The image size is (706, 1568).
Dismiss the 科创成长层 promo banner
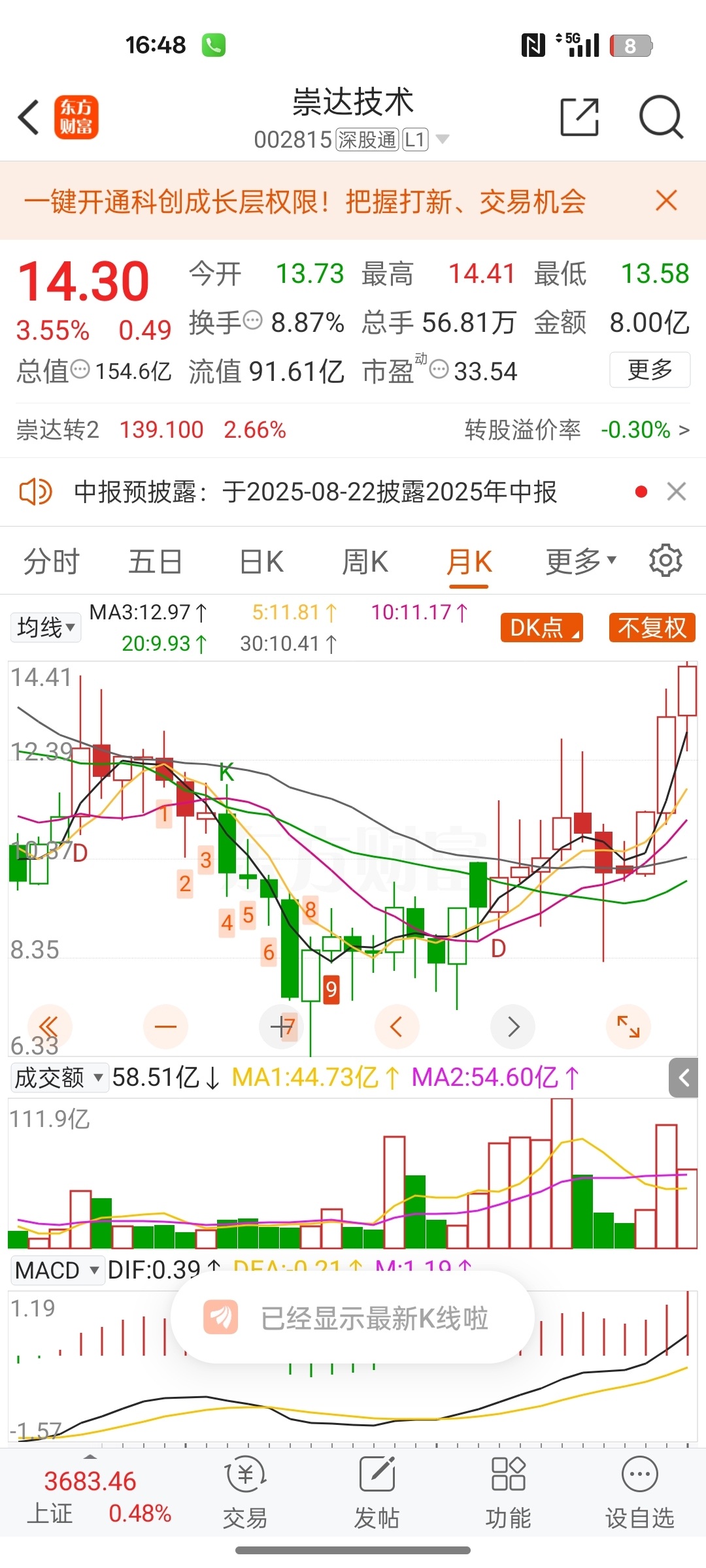(x=666, y=201)
